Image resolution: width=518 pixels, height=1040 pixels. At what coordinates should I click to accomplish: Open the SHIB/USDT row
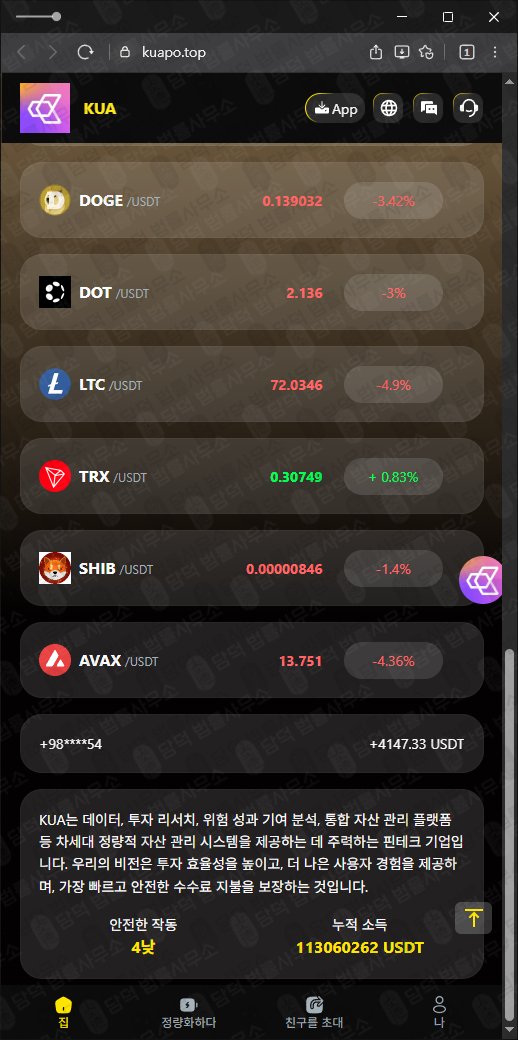tap(252, 568)
